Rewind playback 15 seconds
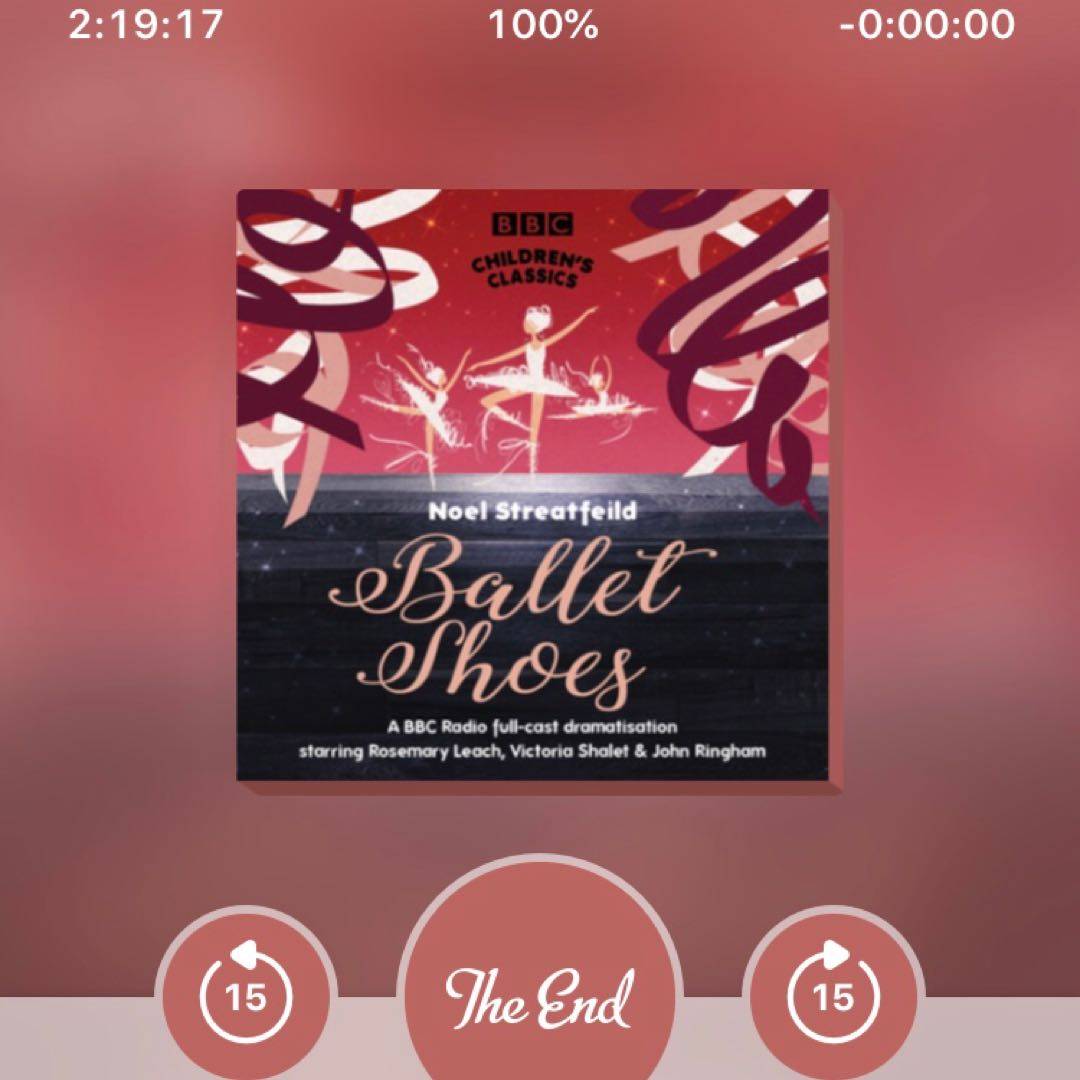Viewport: 1080px width, 1080px height. click(x=245, y=994)
